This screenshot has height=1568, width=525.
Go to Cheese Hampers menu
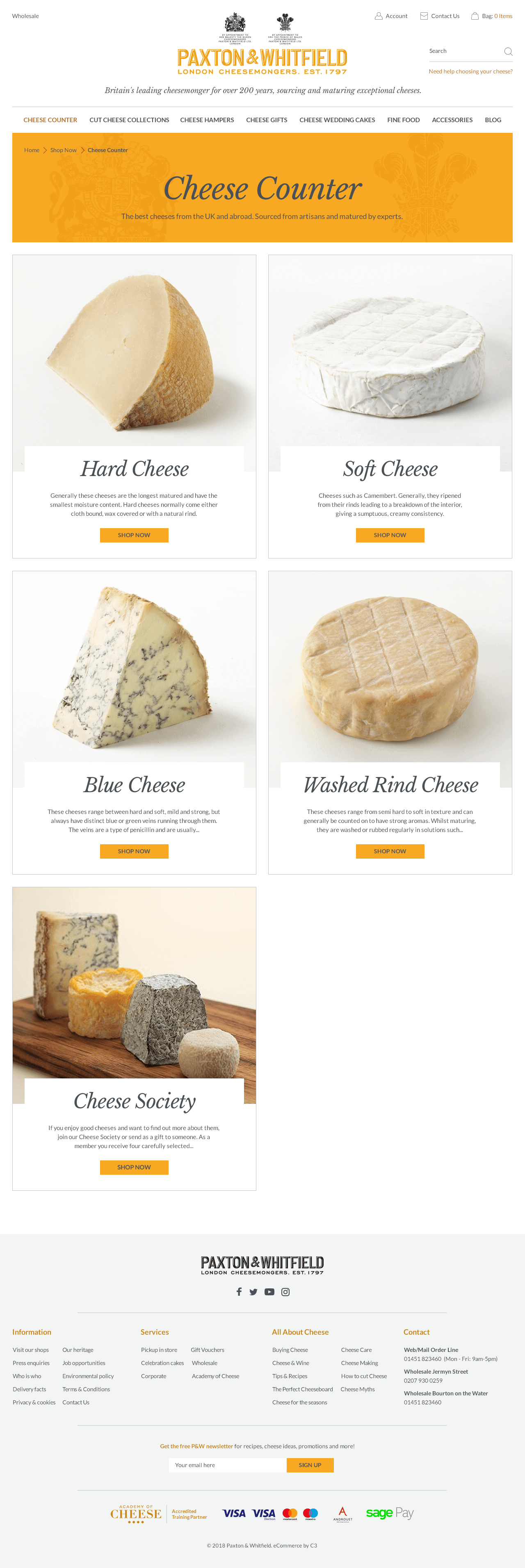tap(206, 120)
